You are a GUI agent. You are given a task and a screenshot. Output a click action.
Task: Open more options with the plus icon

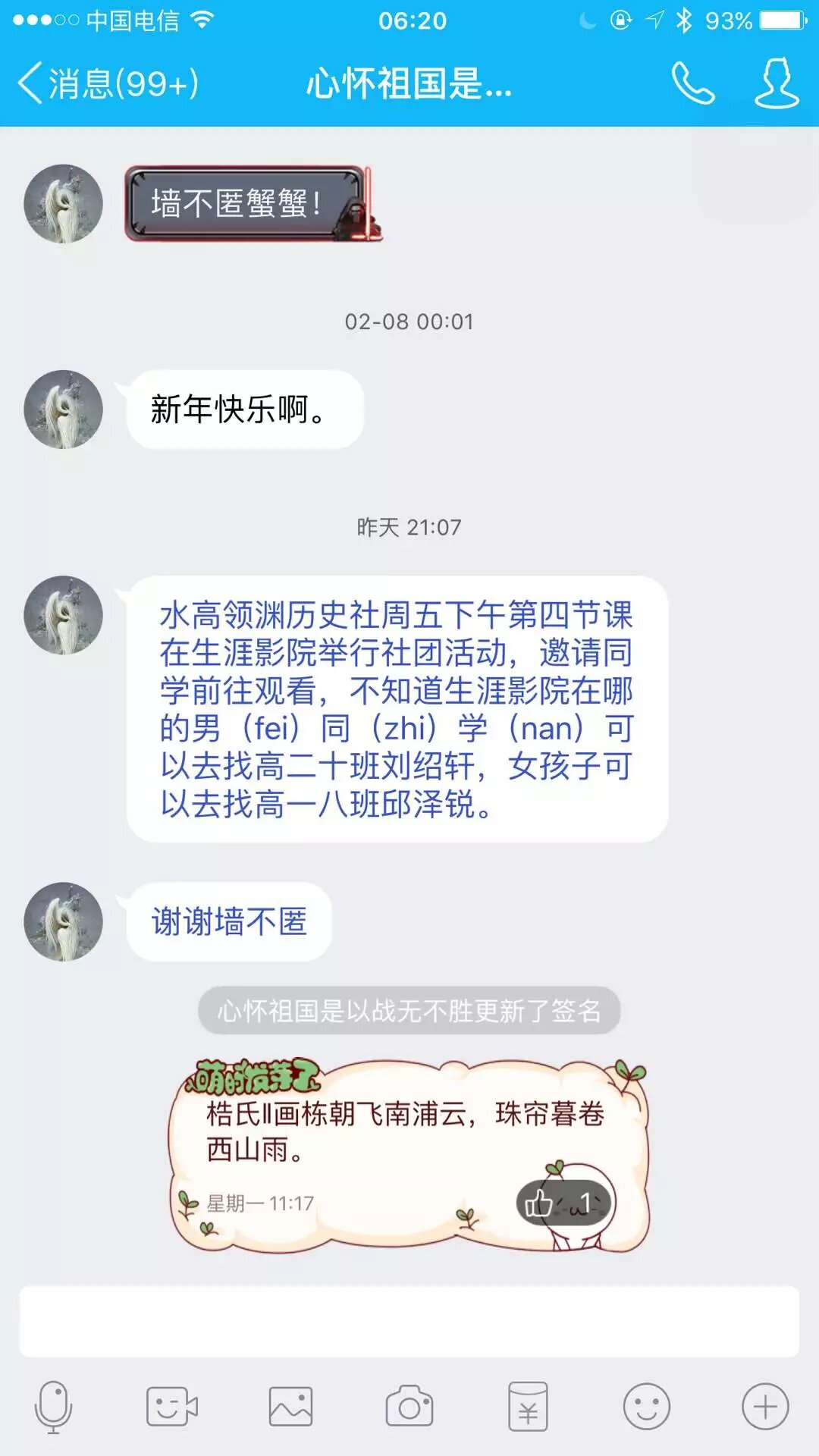click(x=764, y=1407)
